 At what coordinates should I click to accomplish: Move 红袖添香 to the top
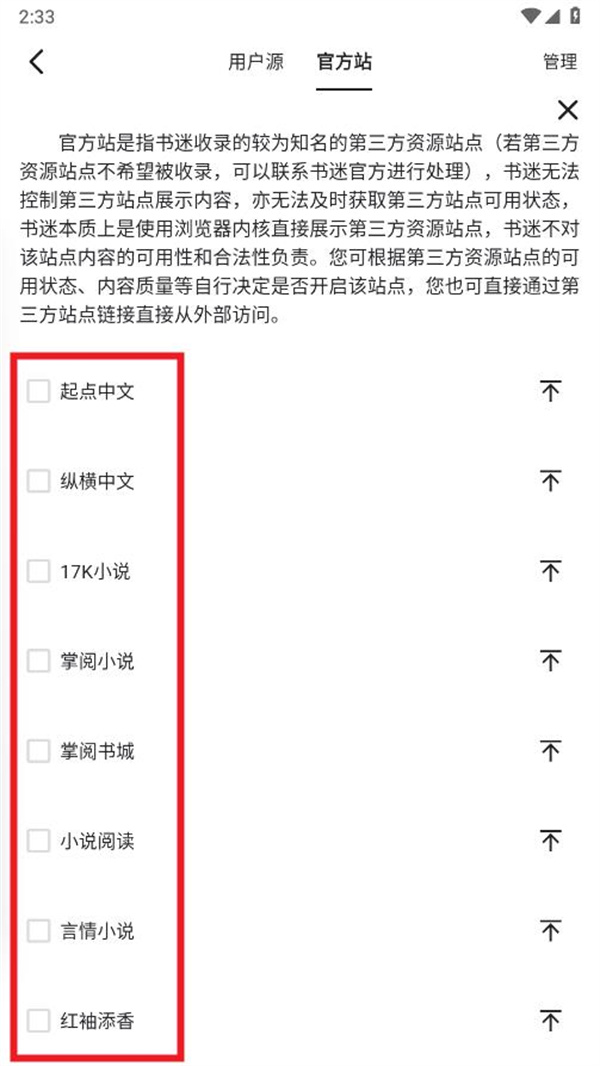(550, 1021)
